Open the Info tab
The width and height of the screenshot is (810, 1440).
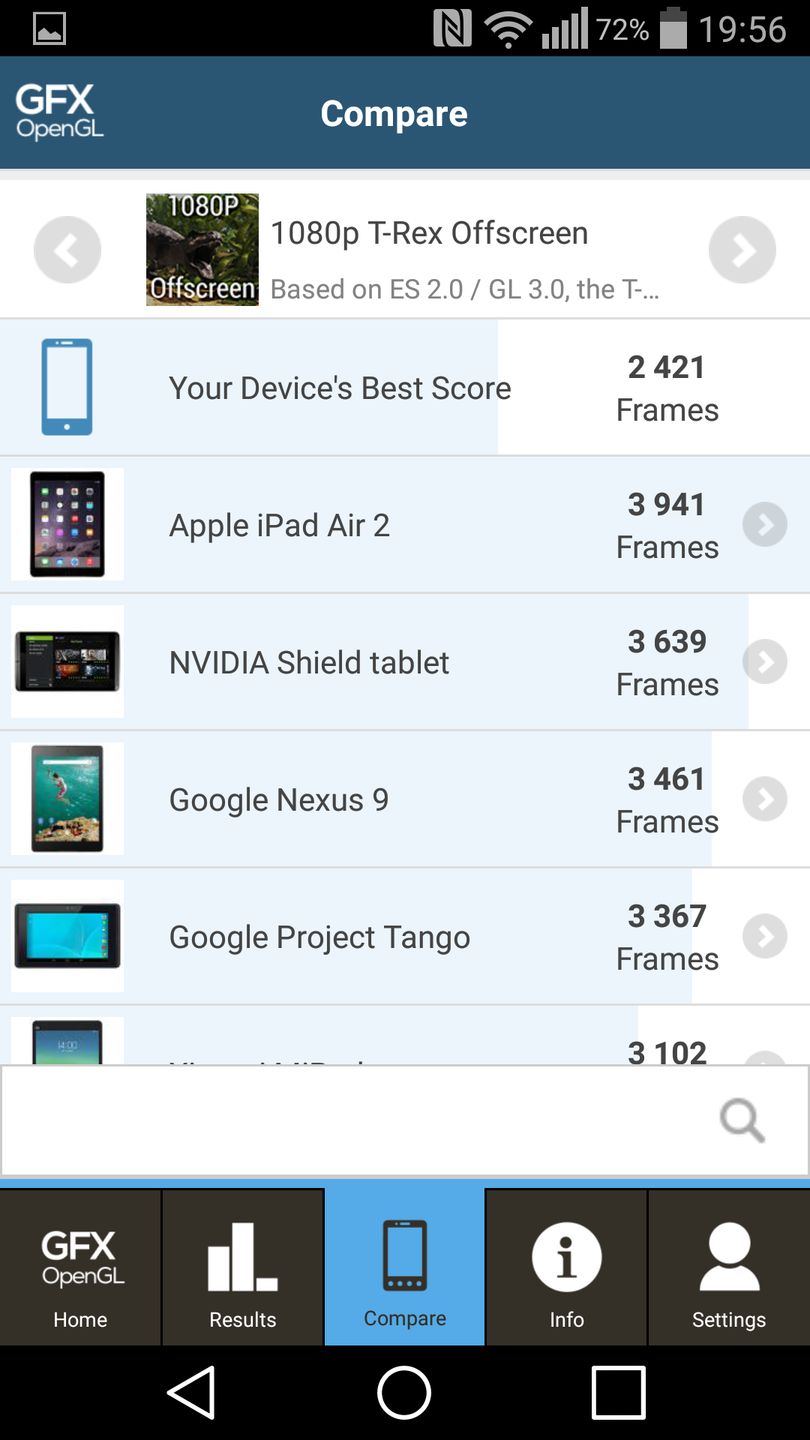pos(566,1268)
